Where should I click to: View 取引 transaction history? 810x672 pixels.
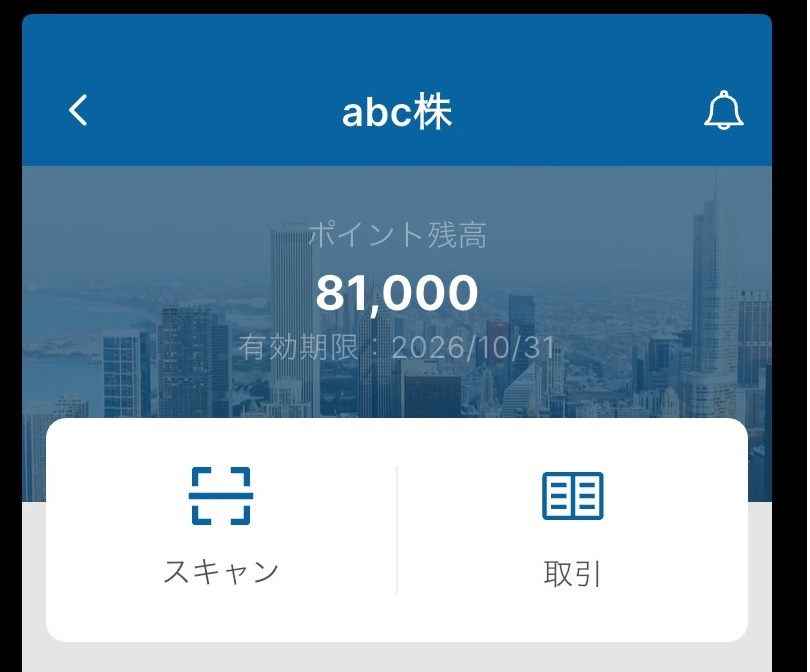(572, 527)
